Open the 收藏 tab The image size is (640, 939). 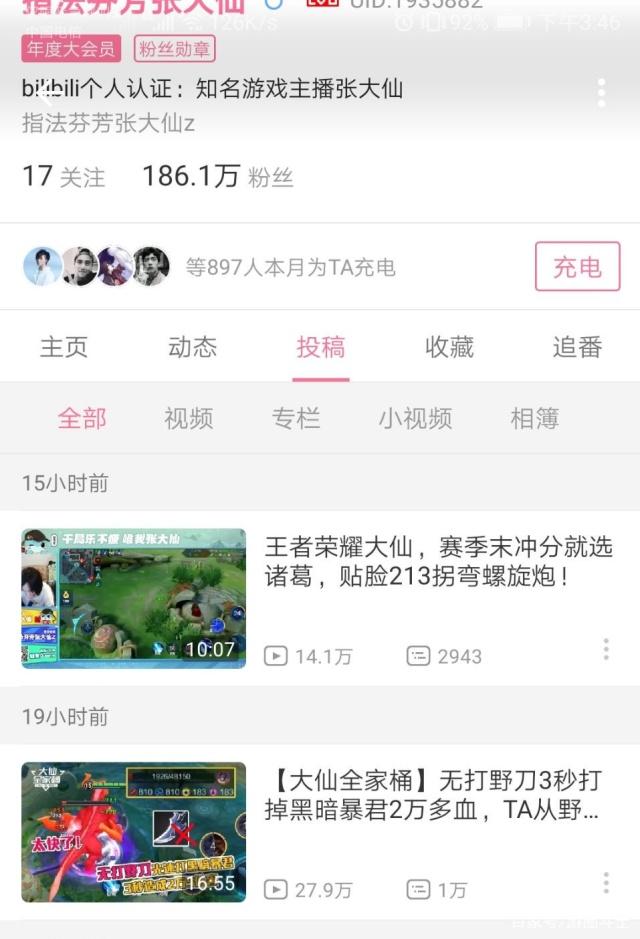pos(449,347)
